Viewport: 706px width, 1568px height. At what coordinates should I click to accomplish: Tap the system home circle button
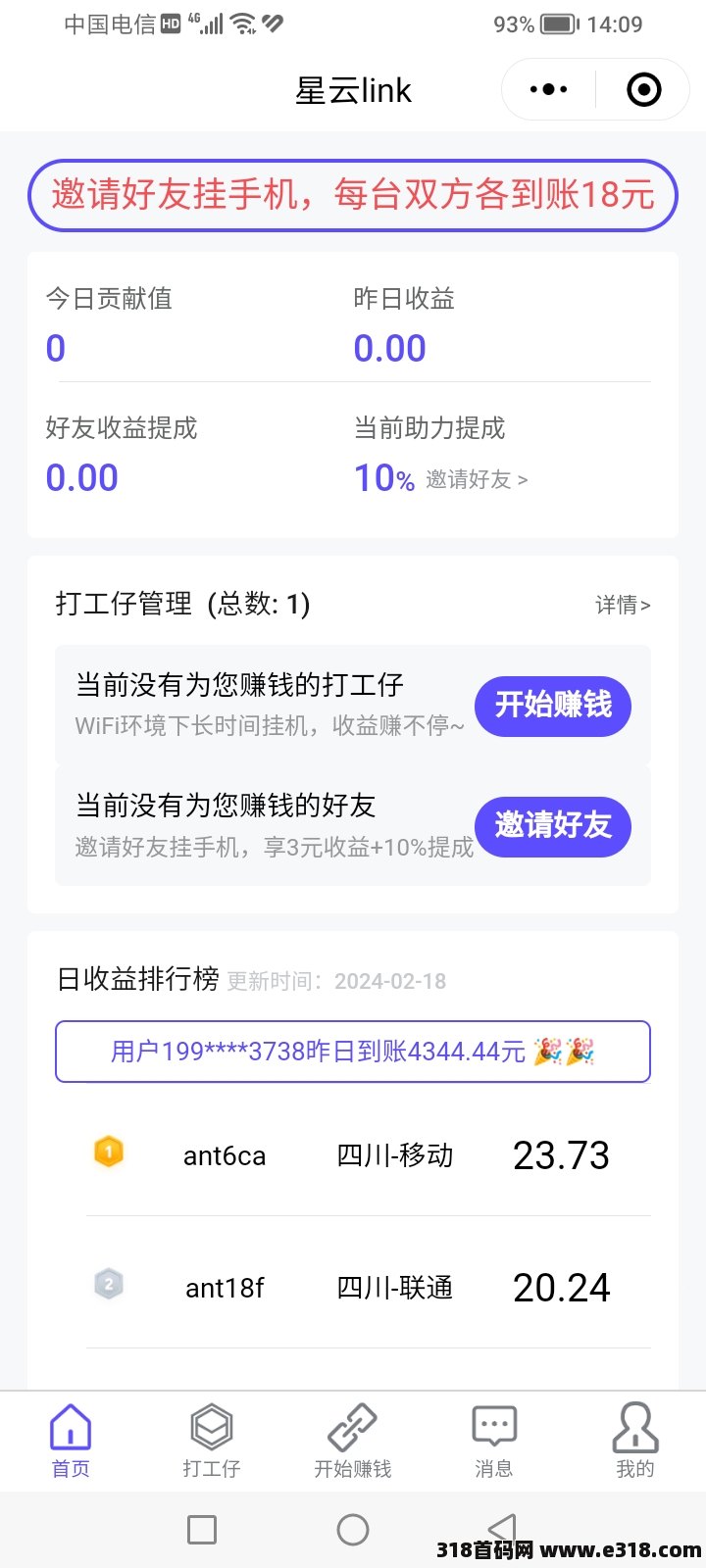pyautogui.click(x=353, y=1530)
